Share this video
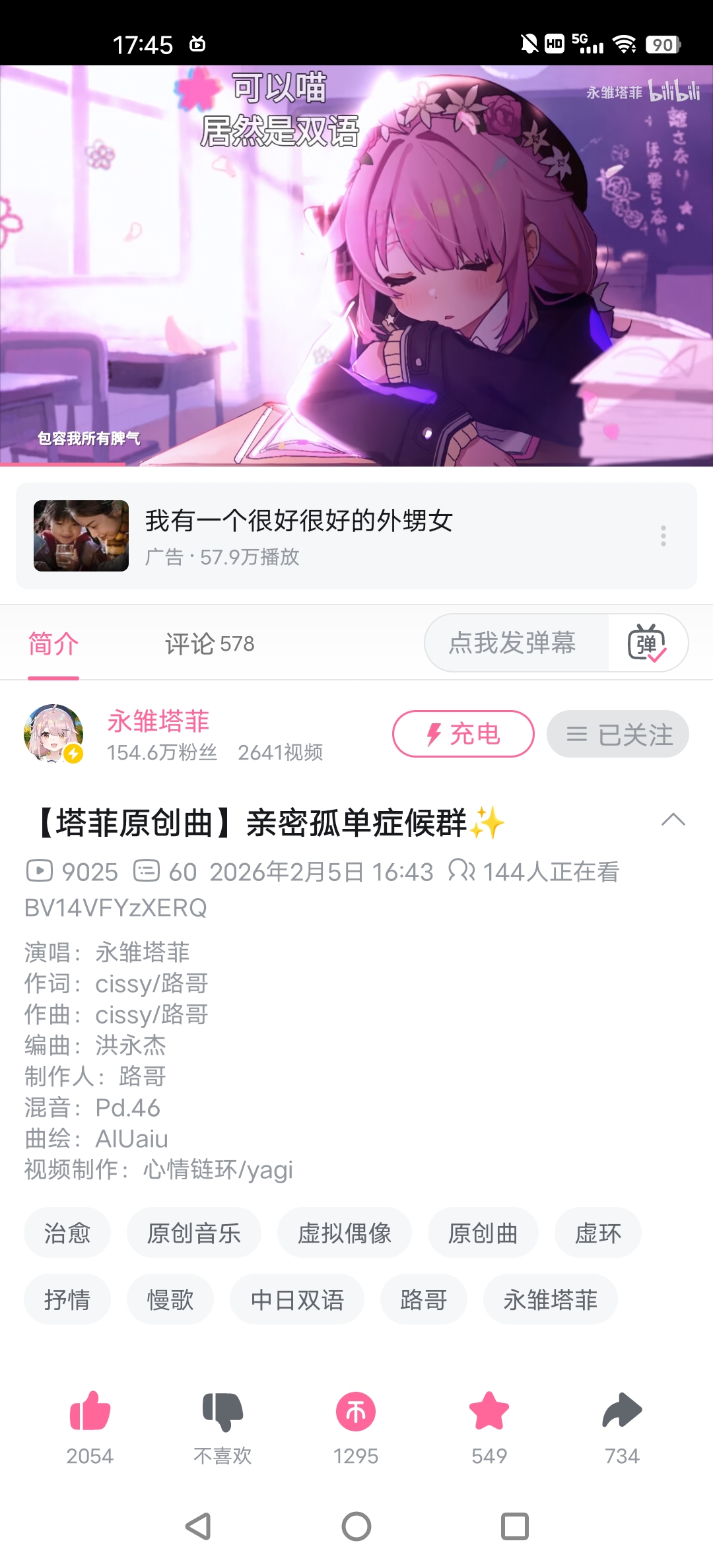This screenshot has height=1568, width=713. click(622, 1412)
